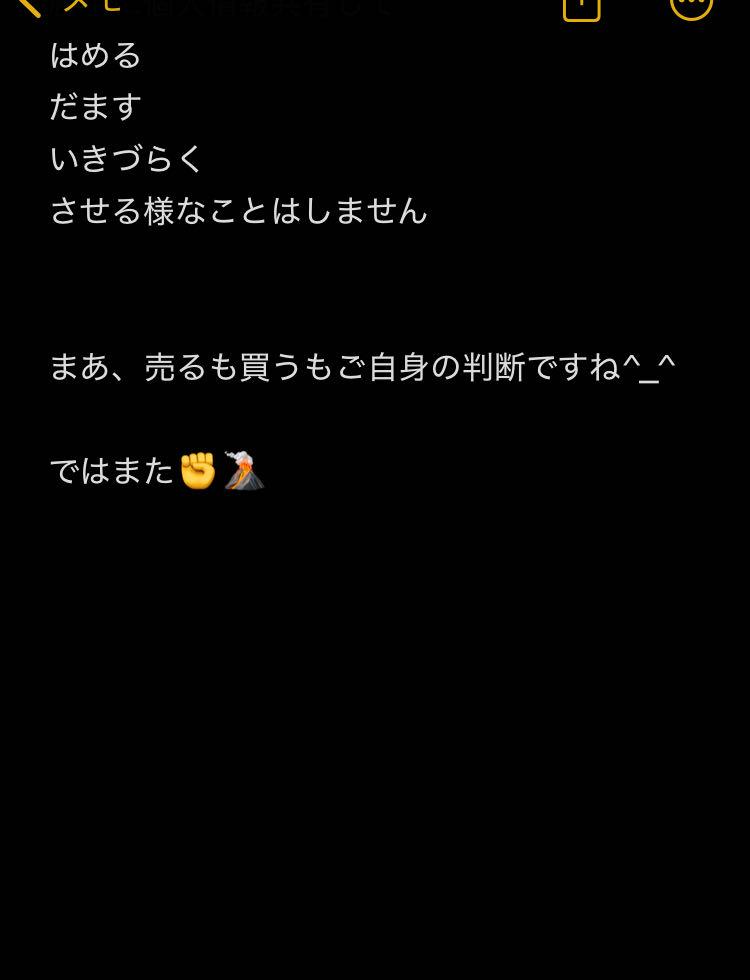Tap the empty area below the text
750x980 pixels.
(375, 700)
